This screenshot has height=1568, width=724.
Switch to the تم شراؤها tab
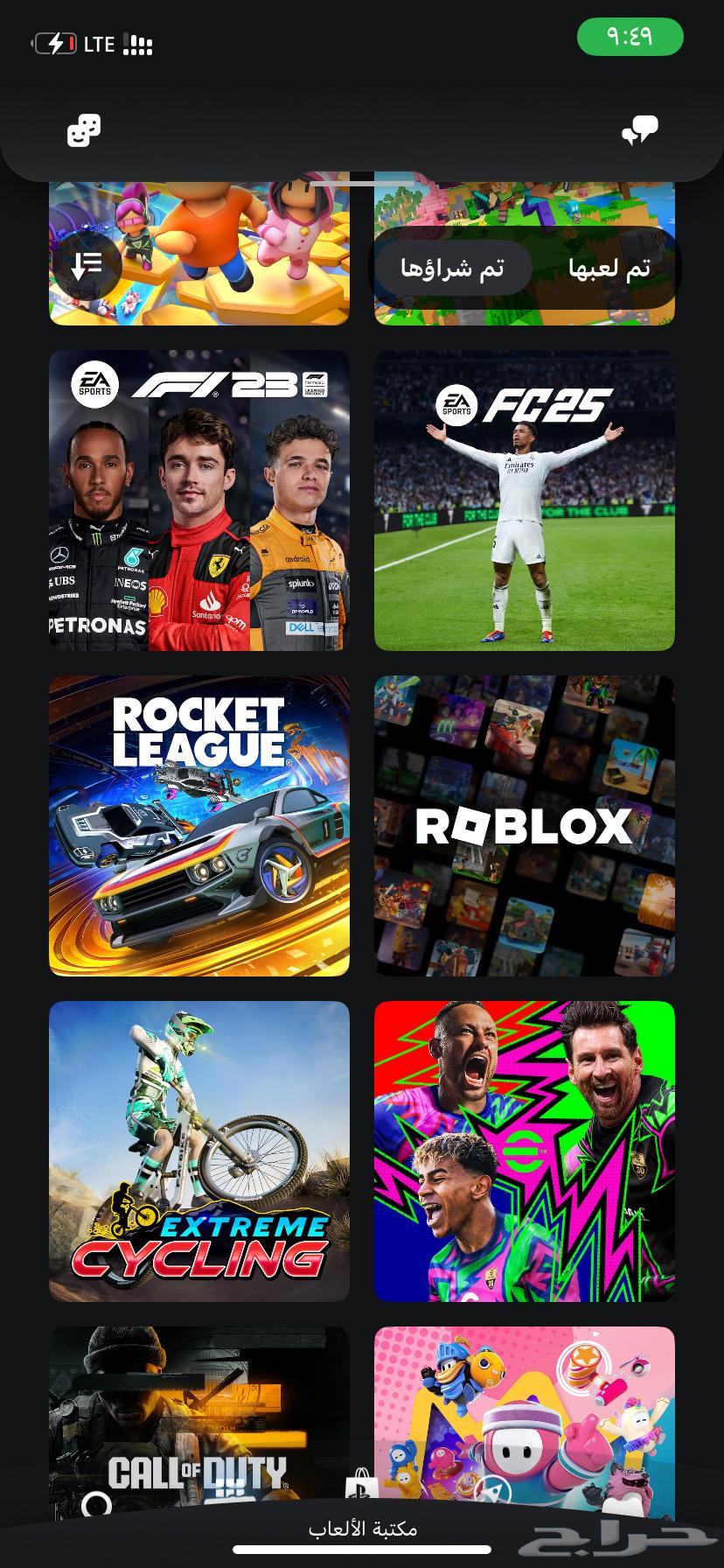[452, 268]
